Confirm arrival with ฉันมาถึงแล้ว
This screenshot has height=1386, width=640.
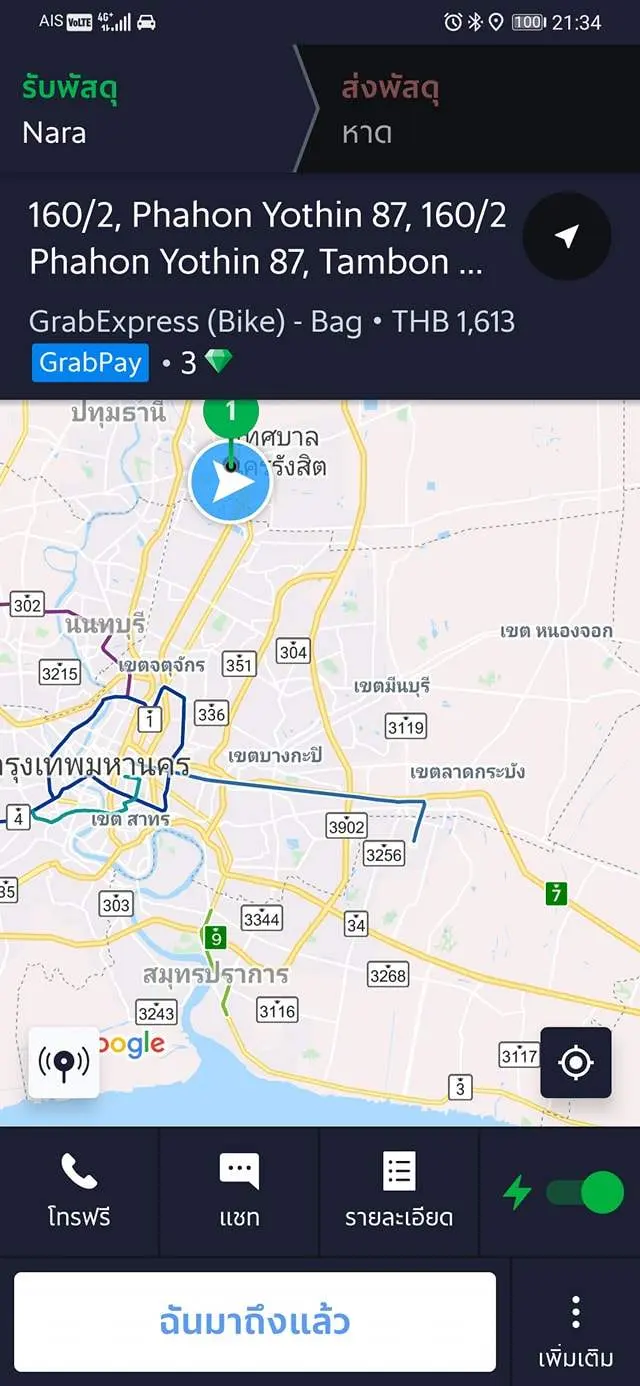tap(255, 1322)
